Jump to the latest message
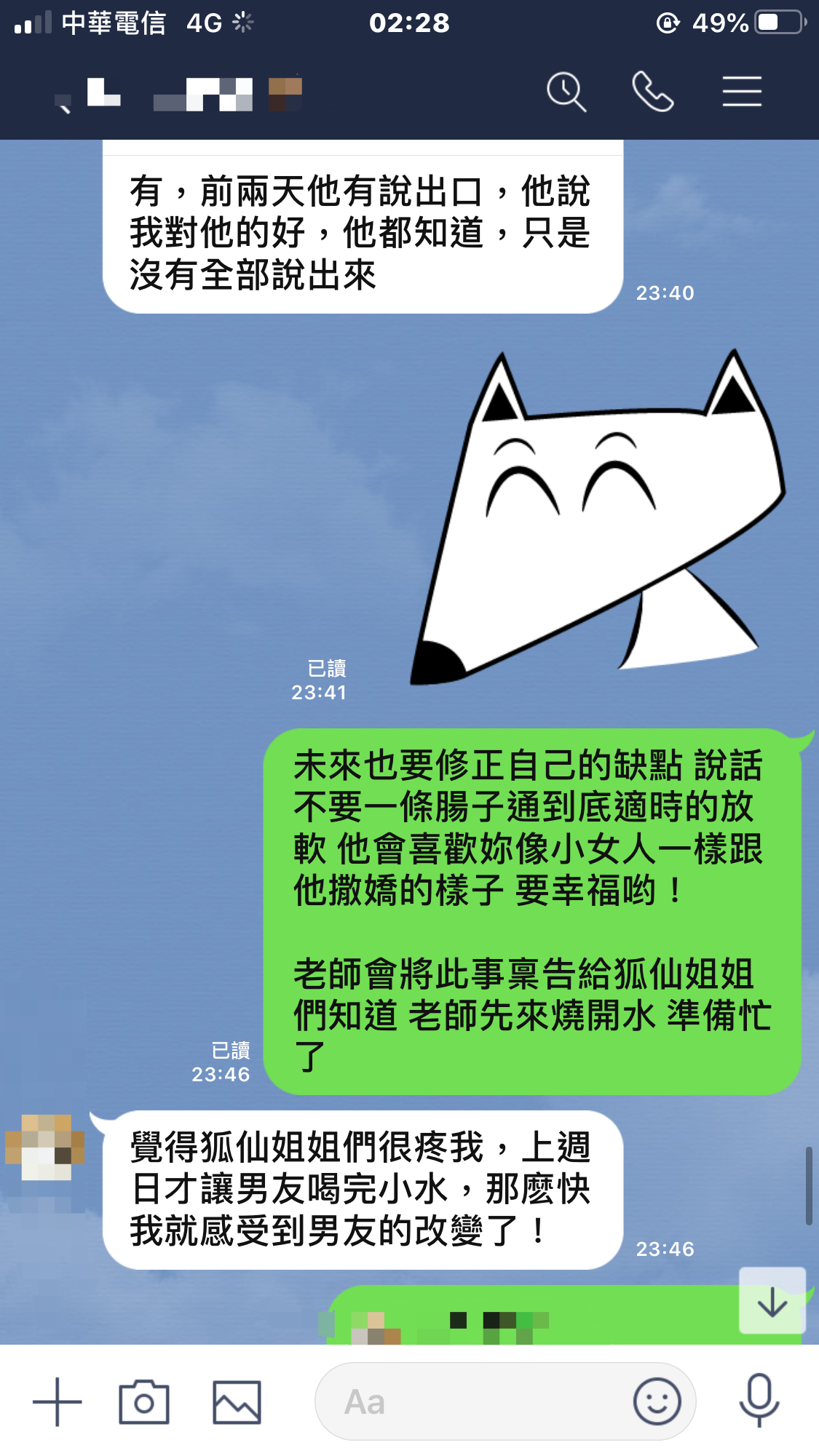Screen dimensions: 819x1456 [772, 1302]
